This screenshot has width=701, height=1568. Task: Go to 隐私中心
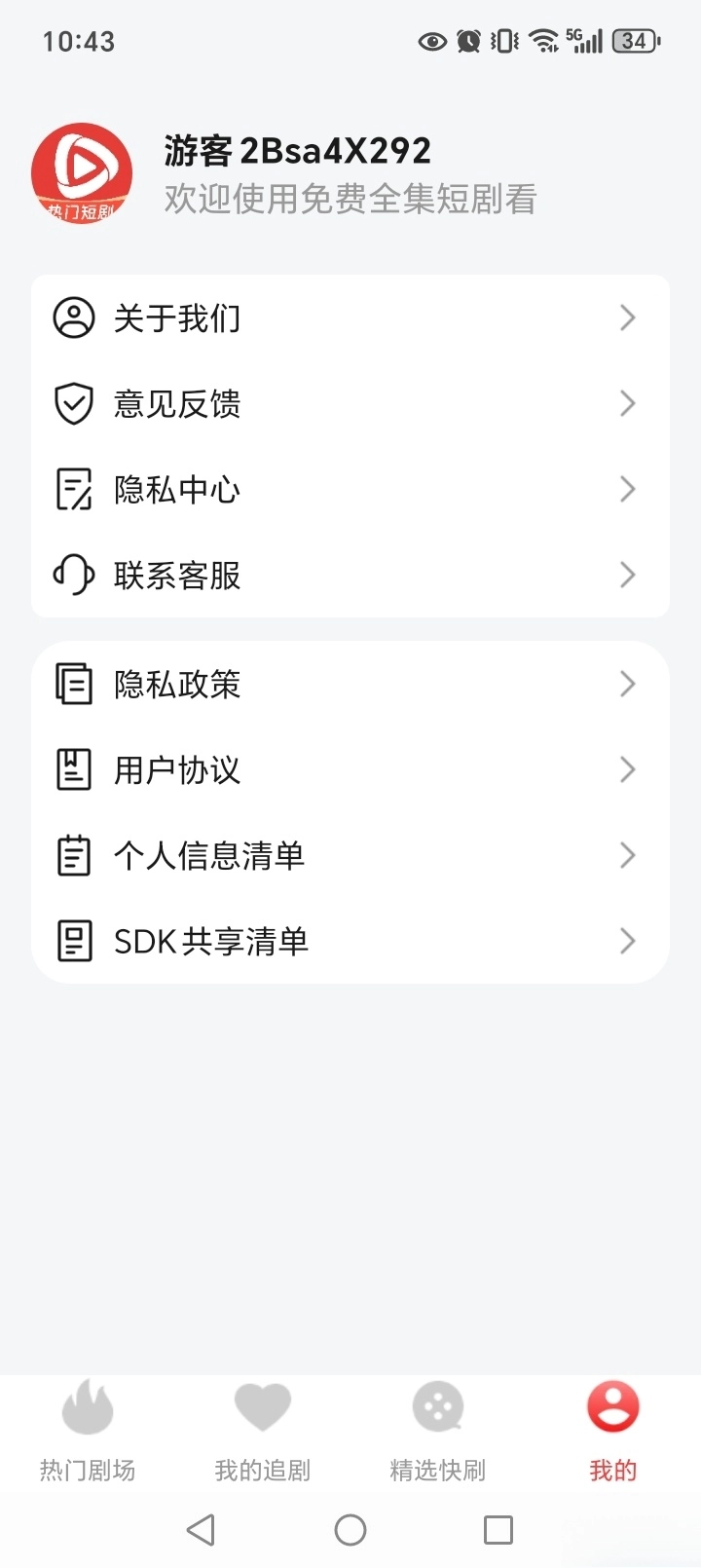[x=350, y=489]
